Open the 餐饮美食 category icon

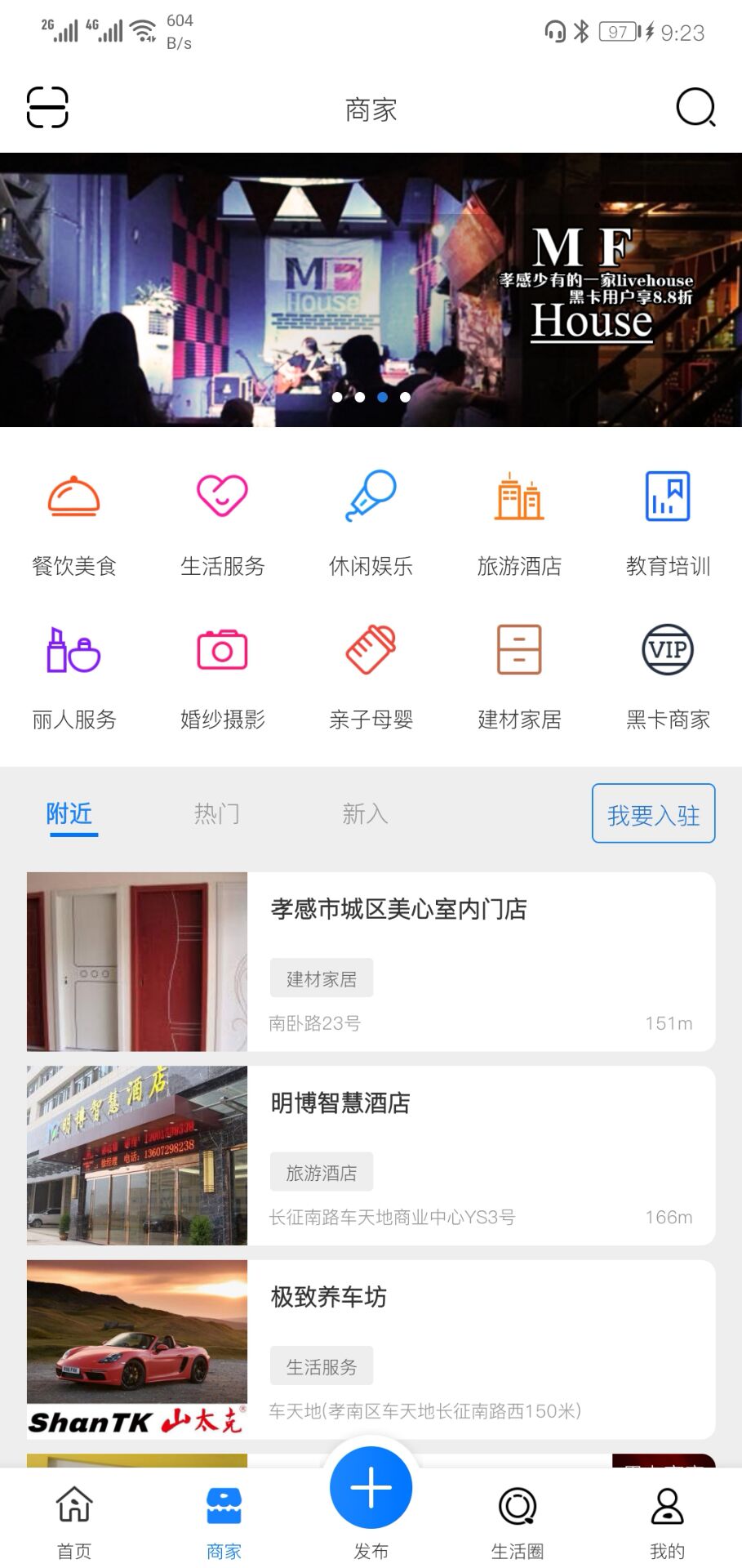coord(75,499)
